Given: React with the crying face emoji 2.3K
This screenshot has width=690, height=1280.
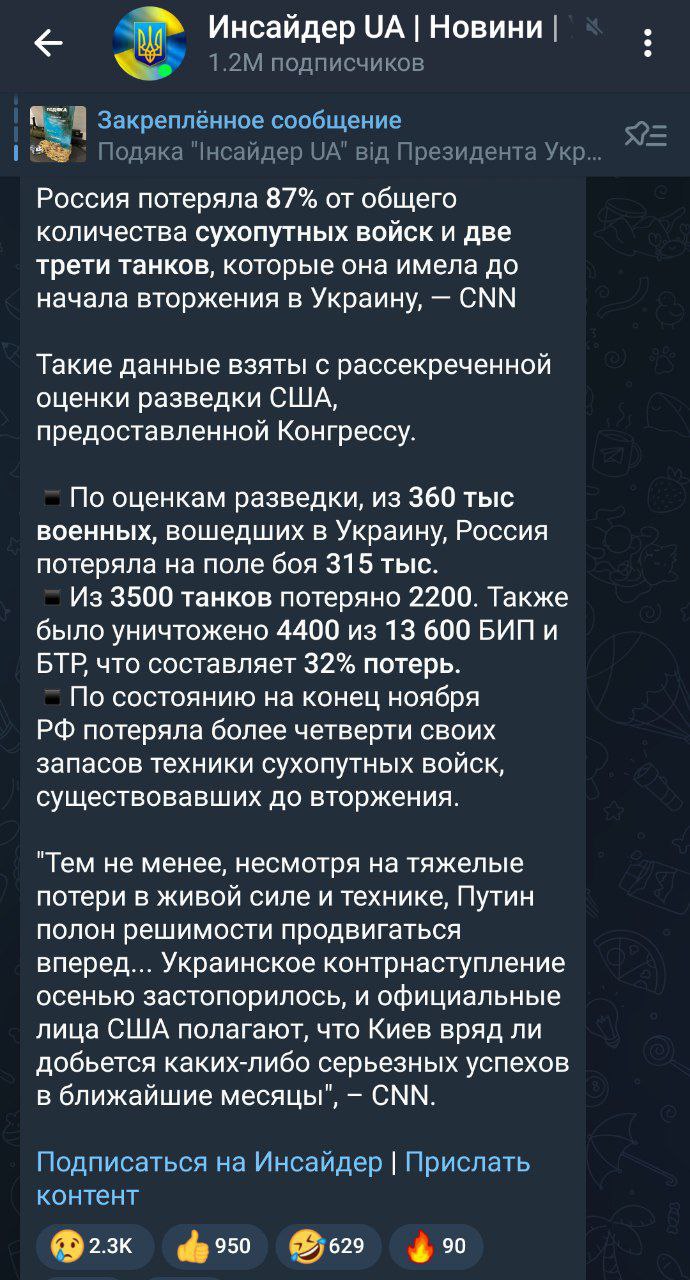Looking at the screenshot, I should tap(95, 1246).
